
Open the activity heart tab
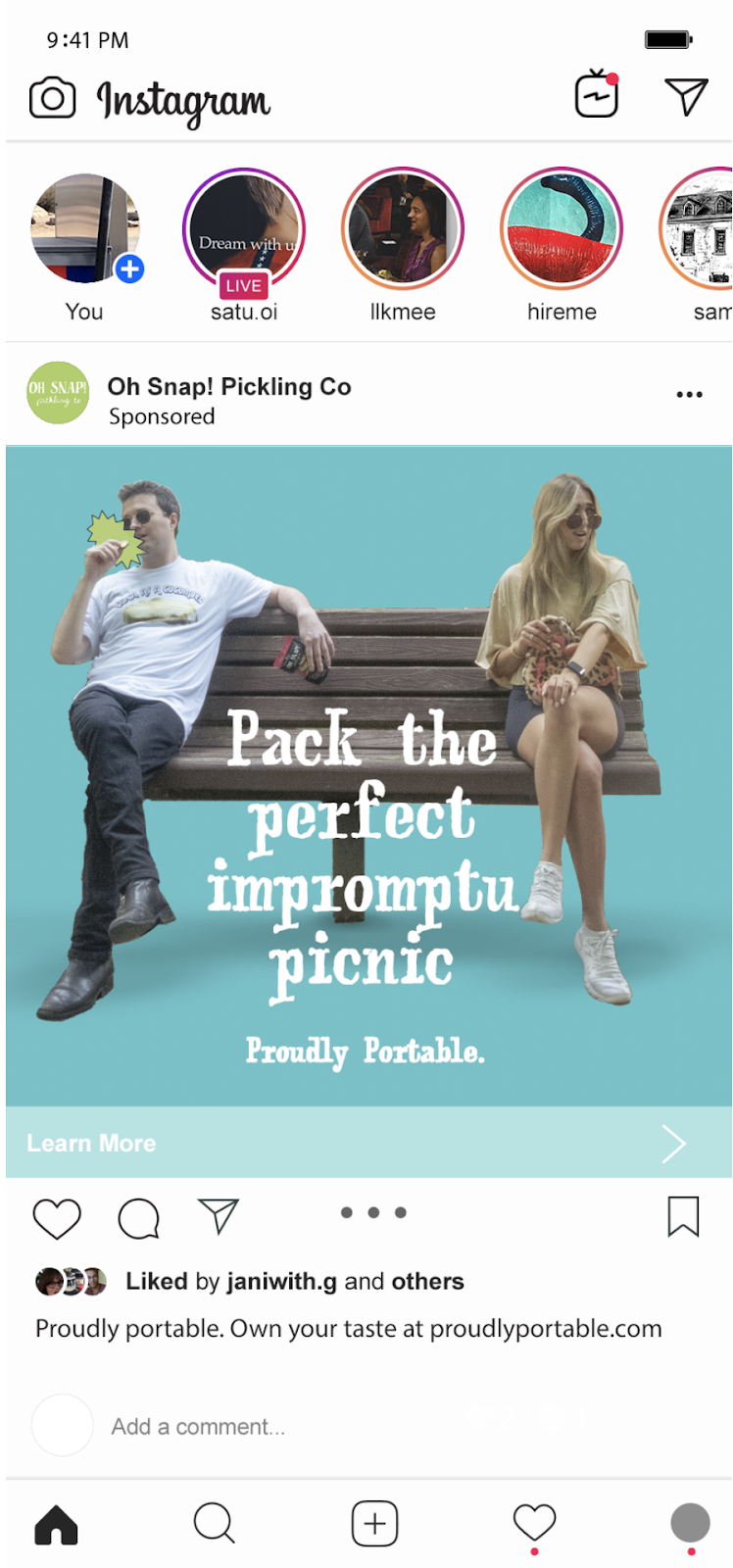(534, 1523)
